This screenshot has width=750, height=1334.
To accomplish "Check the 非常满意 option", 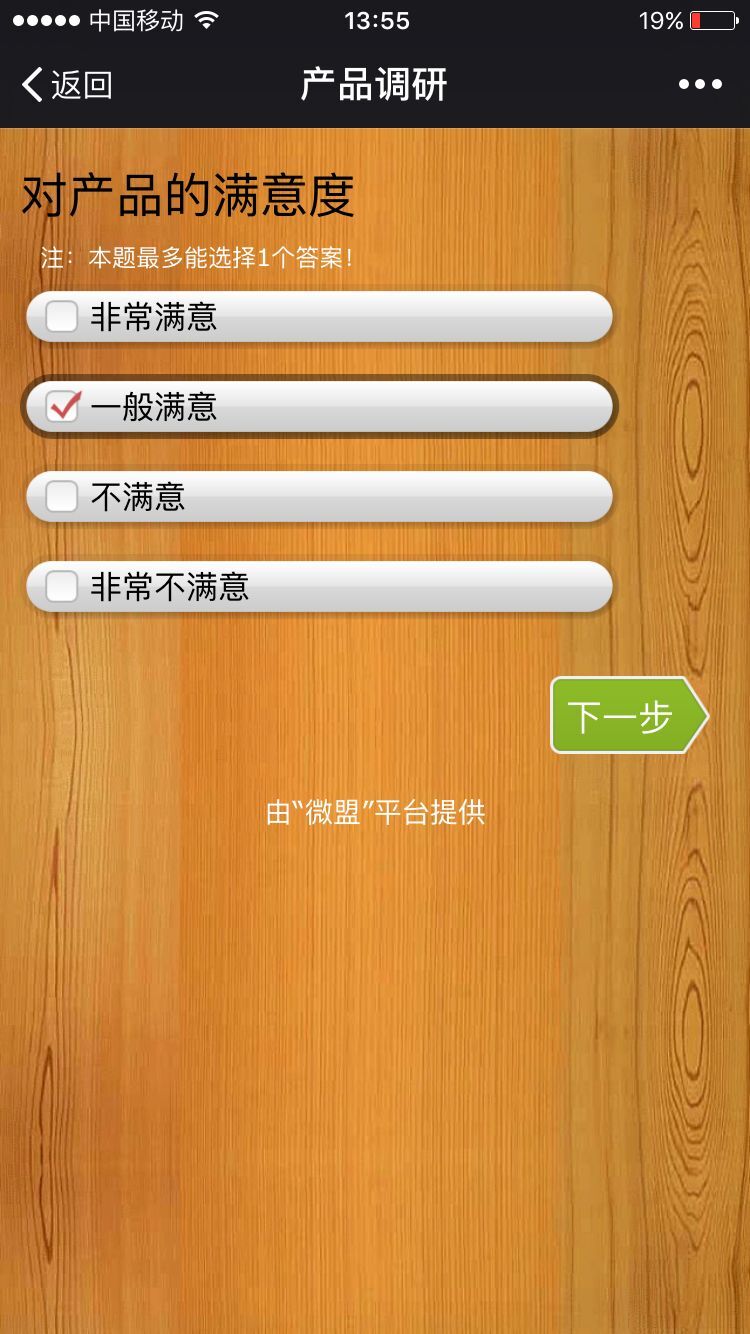I will pos(320,316).
